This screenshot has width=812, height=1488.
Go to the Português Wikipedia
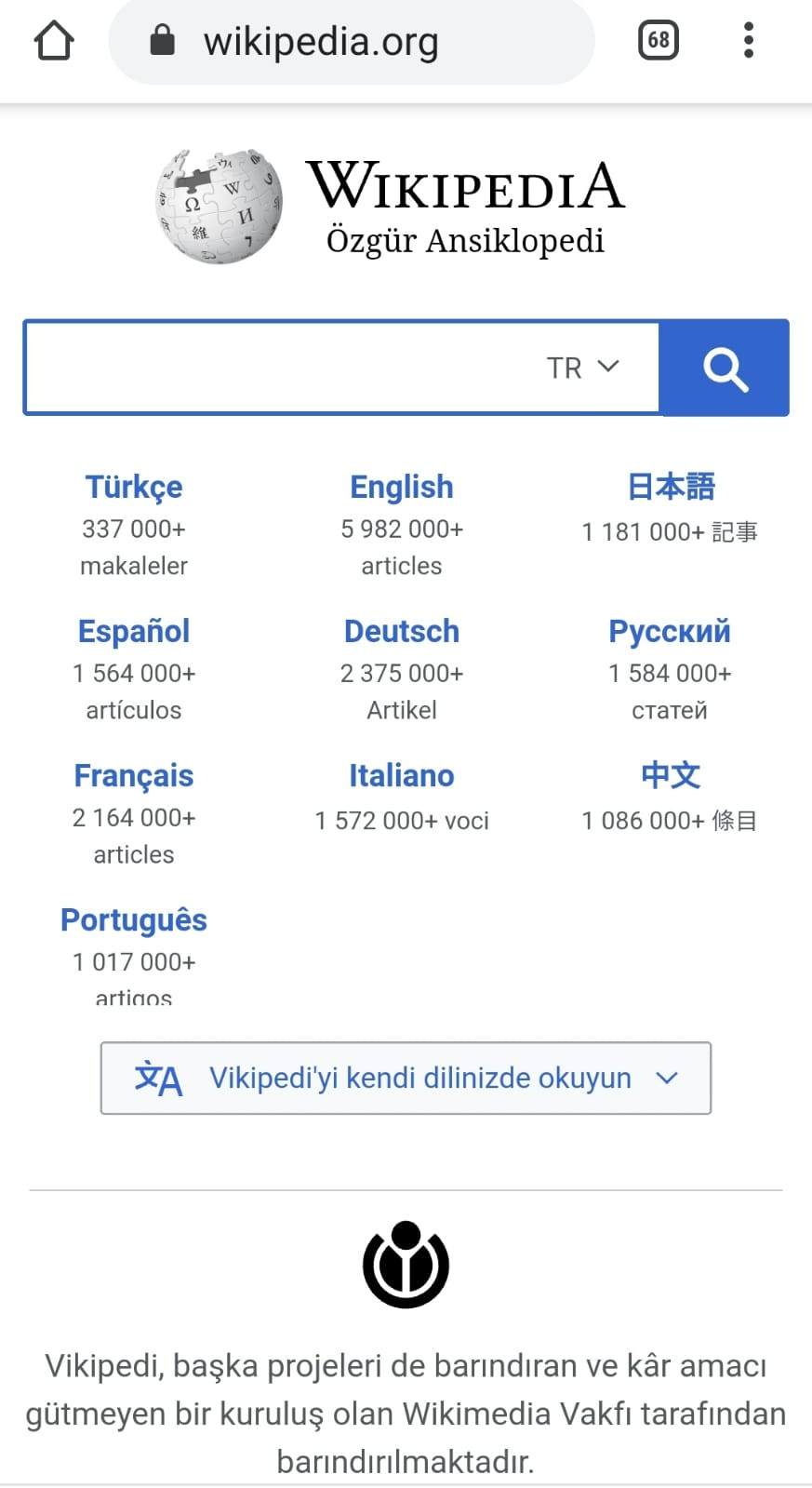(x=134, y=919)
